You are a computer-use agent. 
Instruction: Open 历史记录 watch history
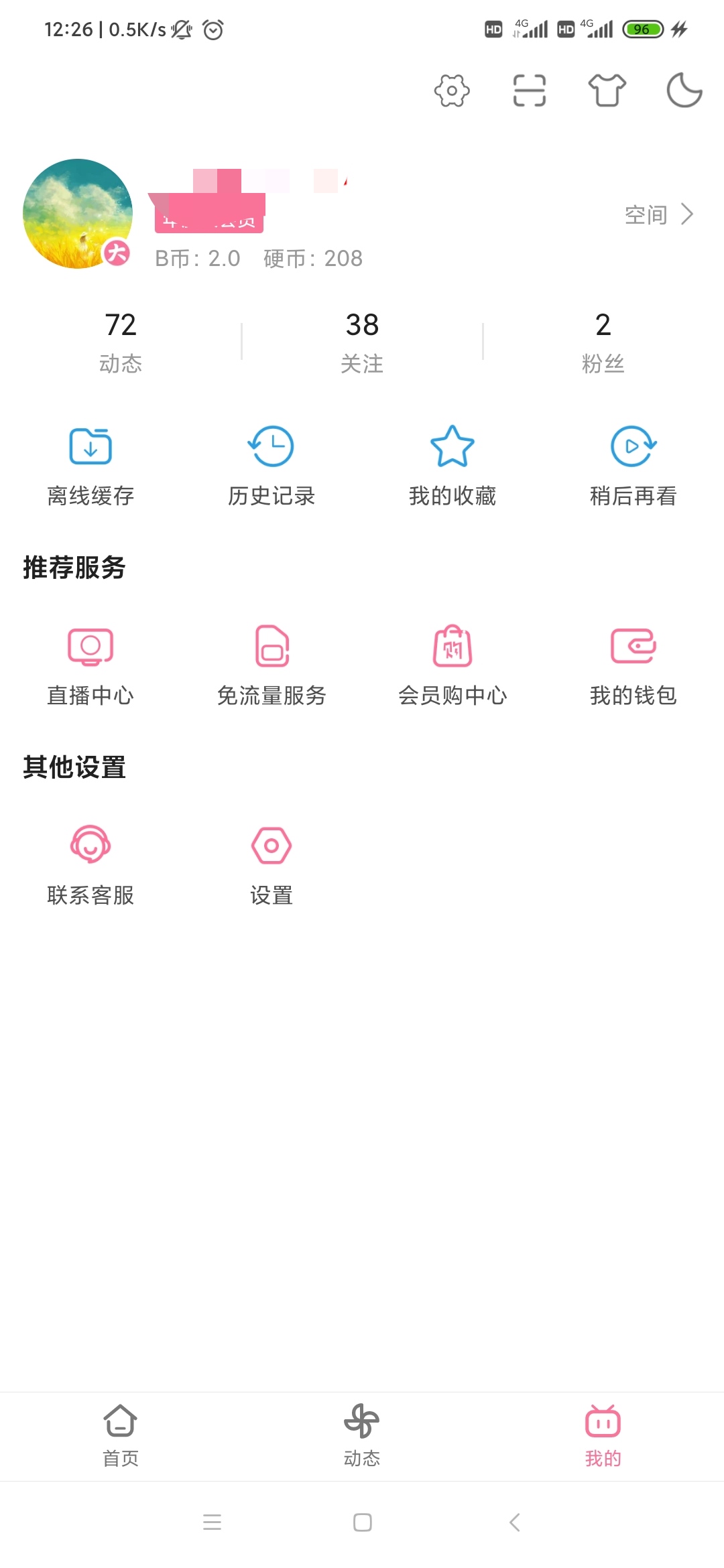271,466
